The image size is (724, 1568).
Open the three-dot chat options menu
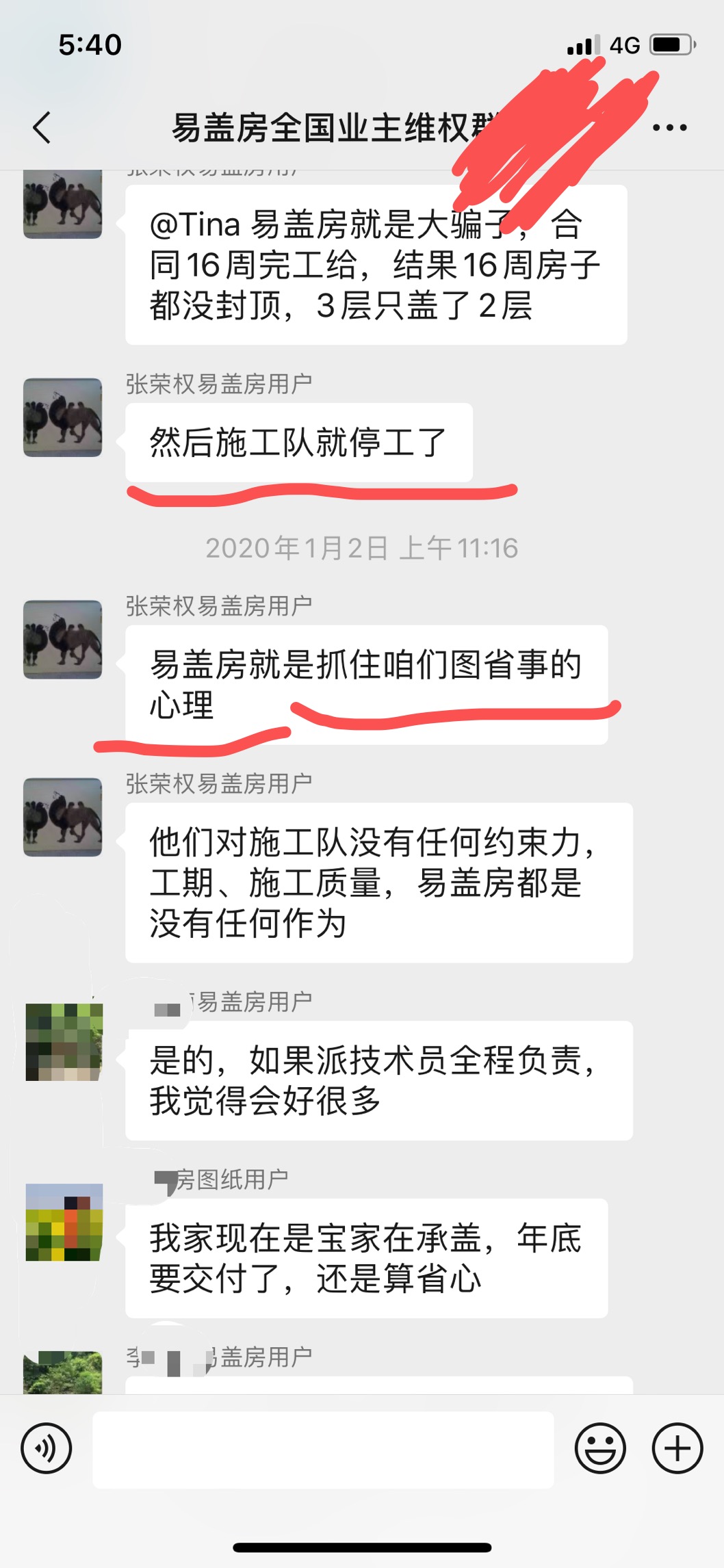tap(669, 127)
